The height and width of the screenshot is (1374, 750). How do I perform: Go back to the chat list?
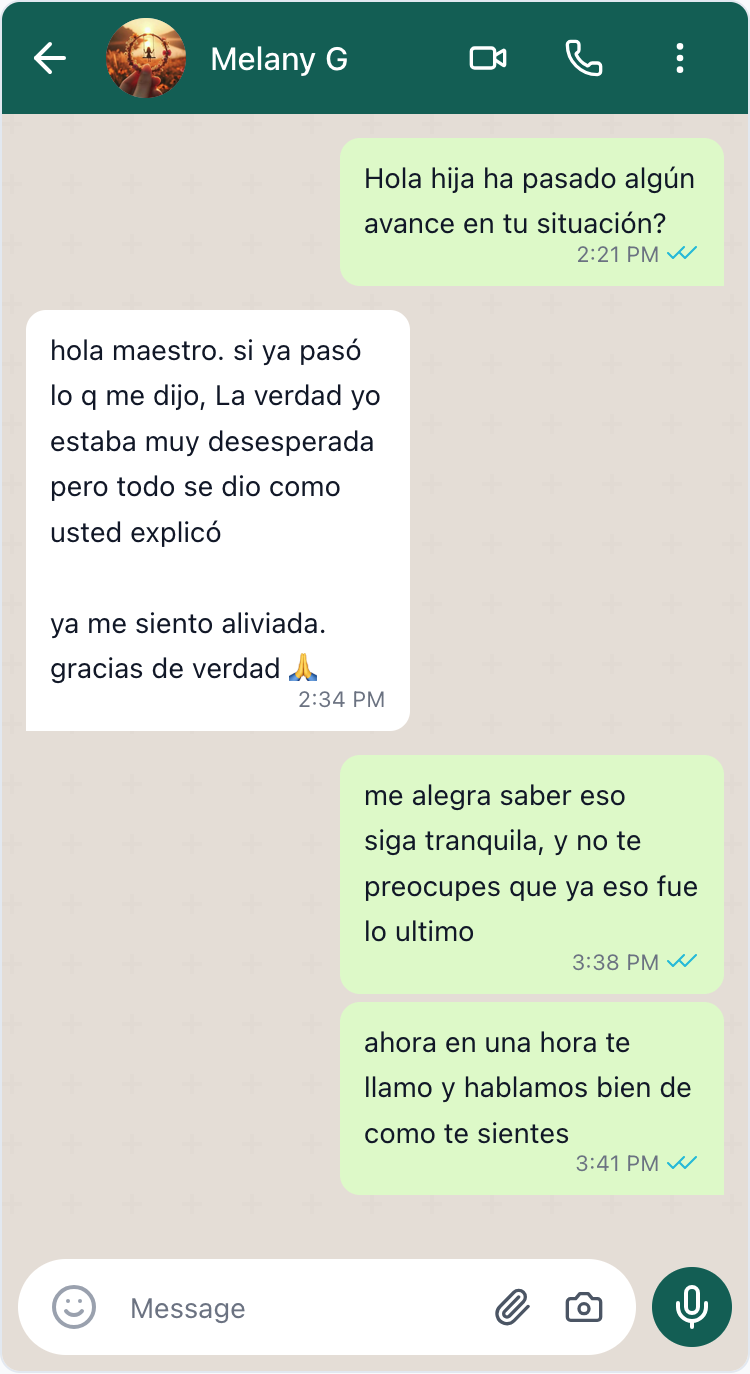[49, 59]
